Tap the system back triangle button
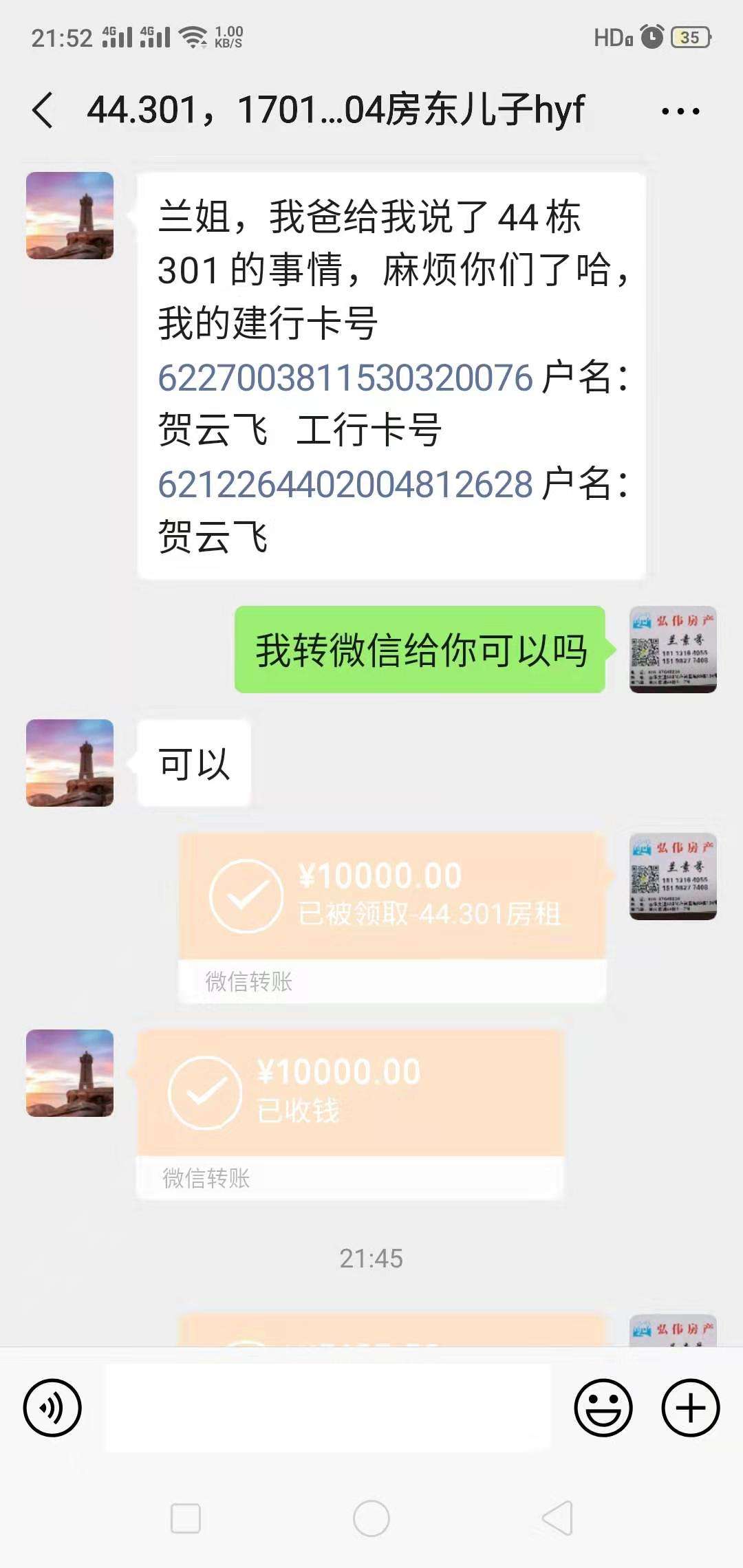This screenshot has width=743, height=1568. coord(558,1518)
